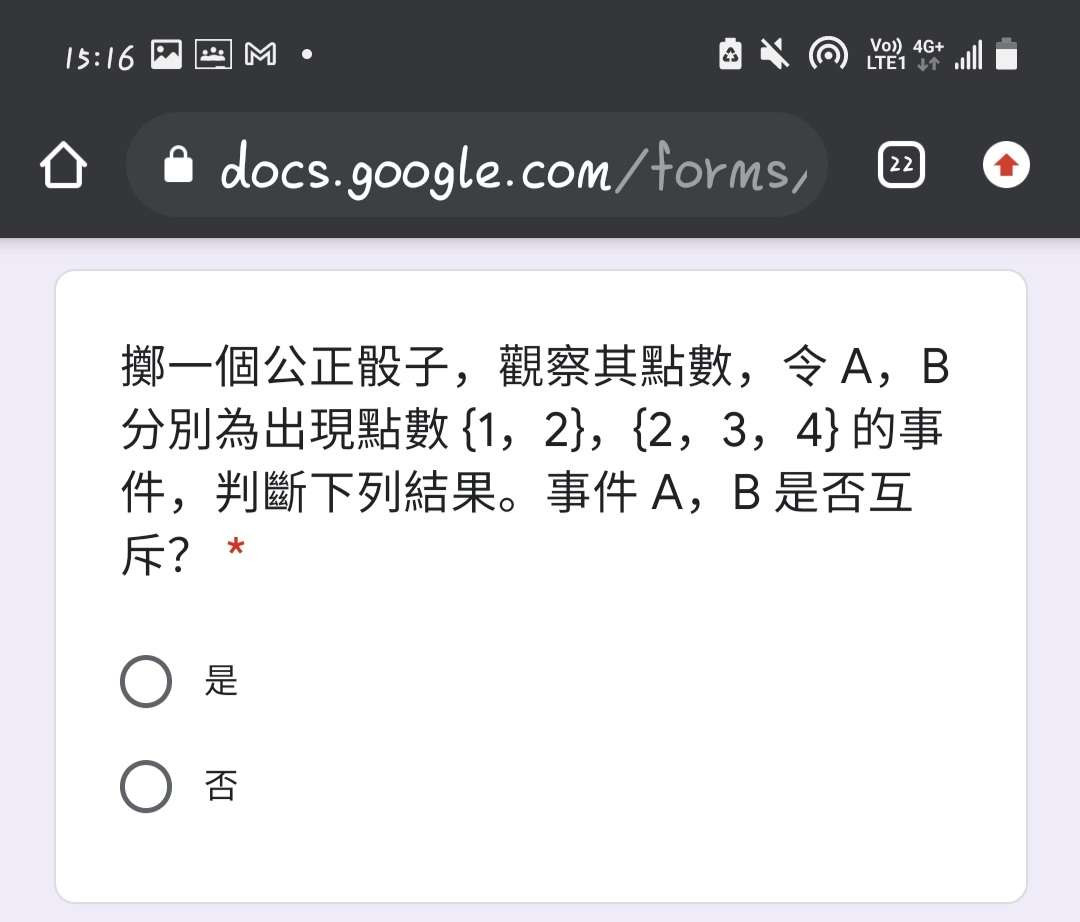Screen dimensions: 1080x922
Task: Choose the 否 answer option
Action: point(146,786)
